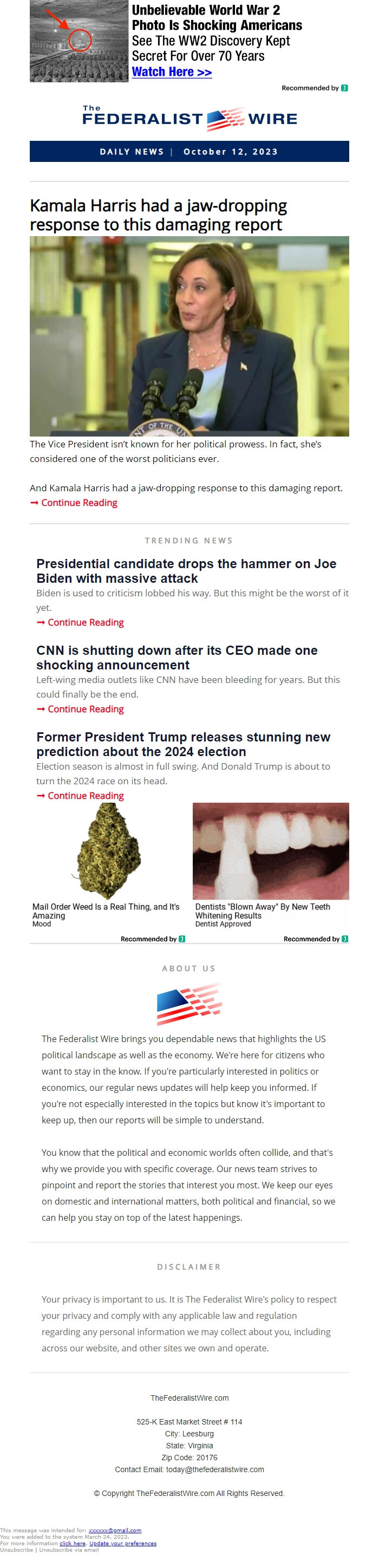Image resolution: width=379 pixels, height=1568 pixels.
Task: Open the Kamala Harris headline article
Action: pos(158,215)
